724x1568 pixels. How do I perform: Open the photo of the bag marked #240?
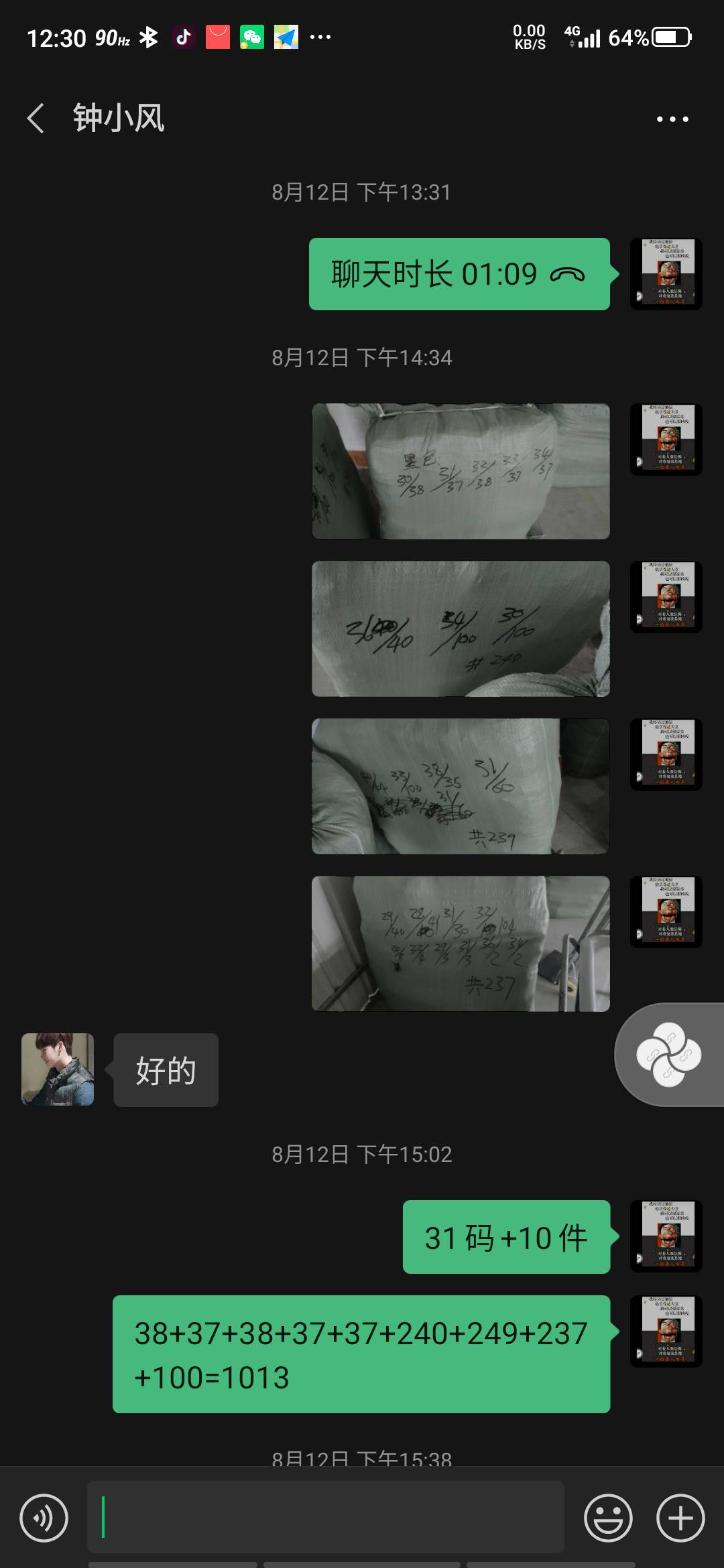pos(461,629)
